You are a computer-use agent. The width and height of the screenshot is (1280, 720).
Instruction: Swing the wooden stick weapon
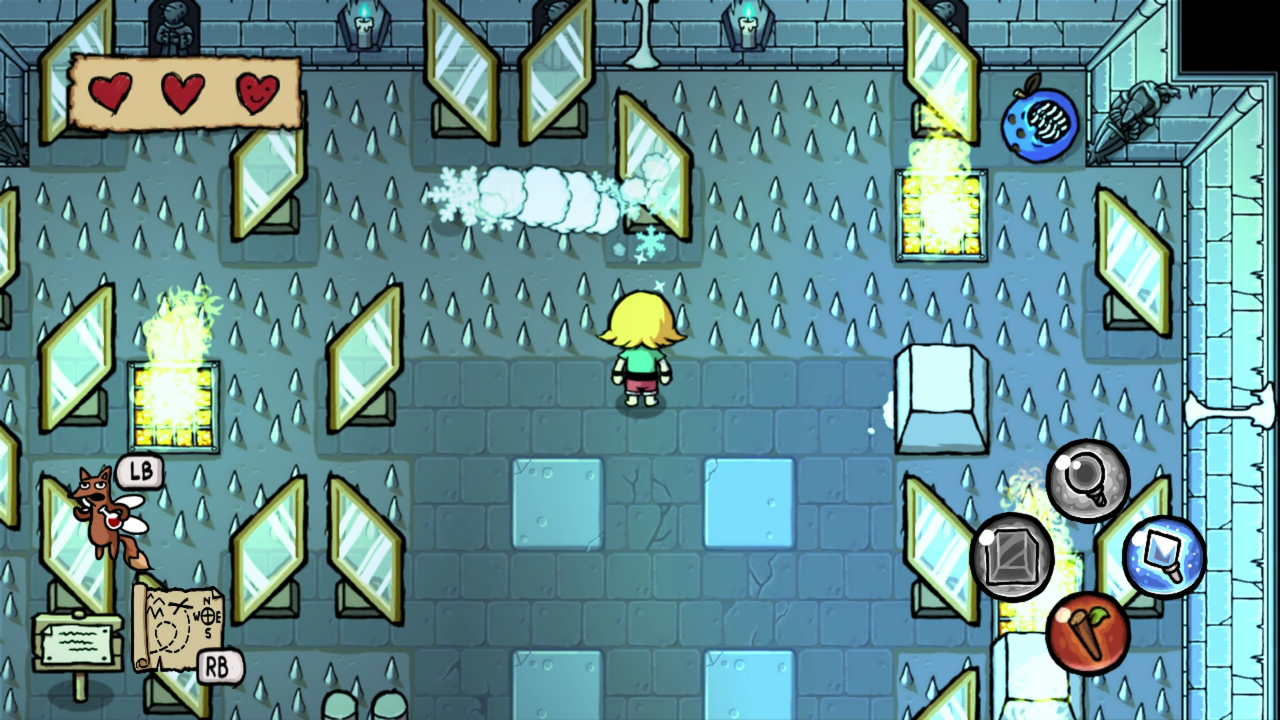1088,631
